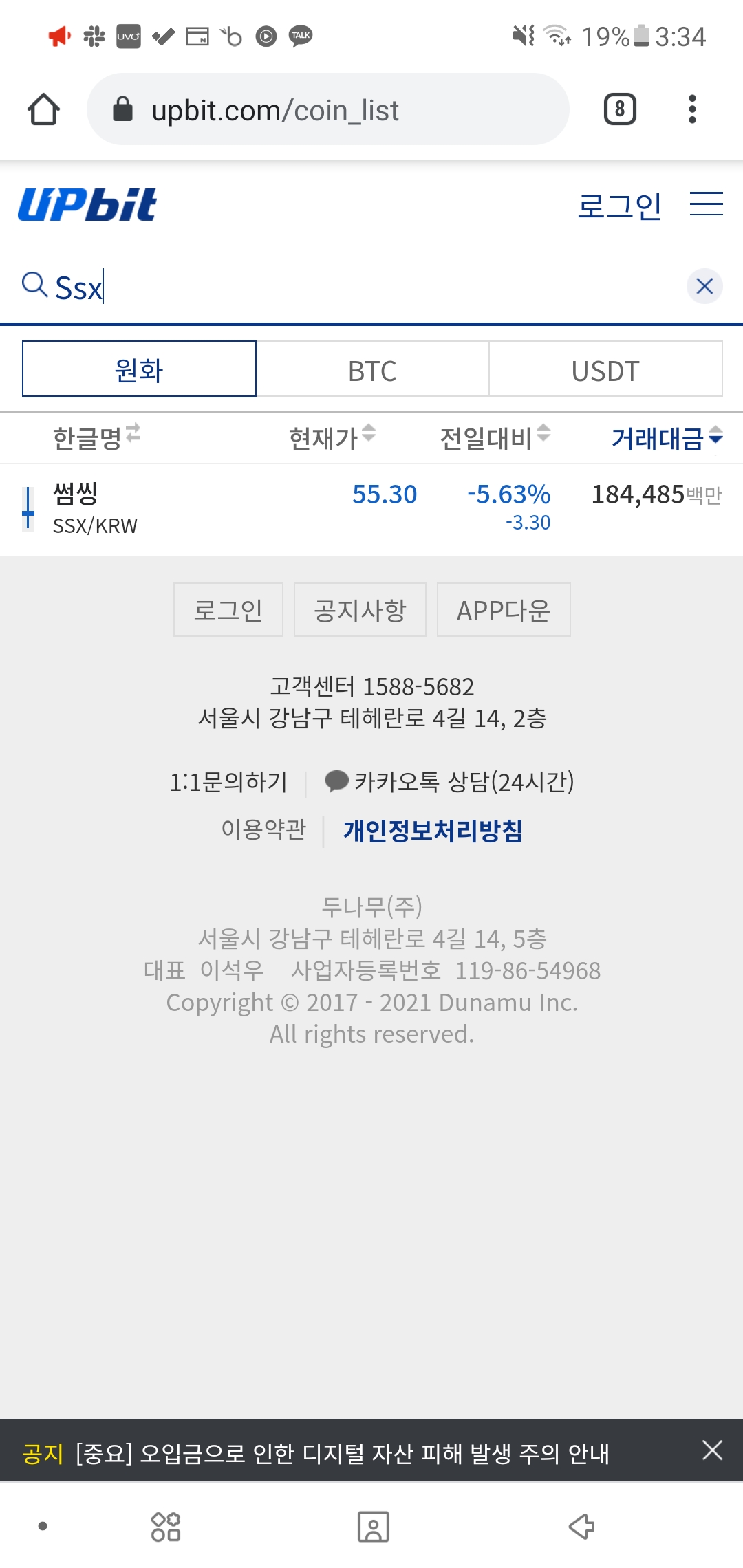743x1568 pixels.
Task: Open the browser overflow menu
Action: pos(692,109)
